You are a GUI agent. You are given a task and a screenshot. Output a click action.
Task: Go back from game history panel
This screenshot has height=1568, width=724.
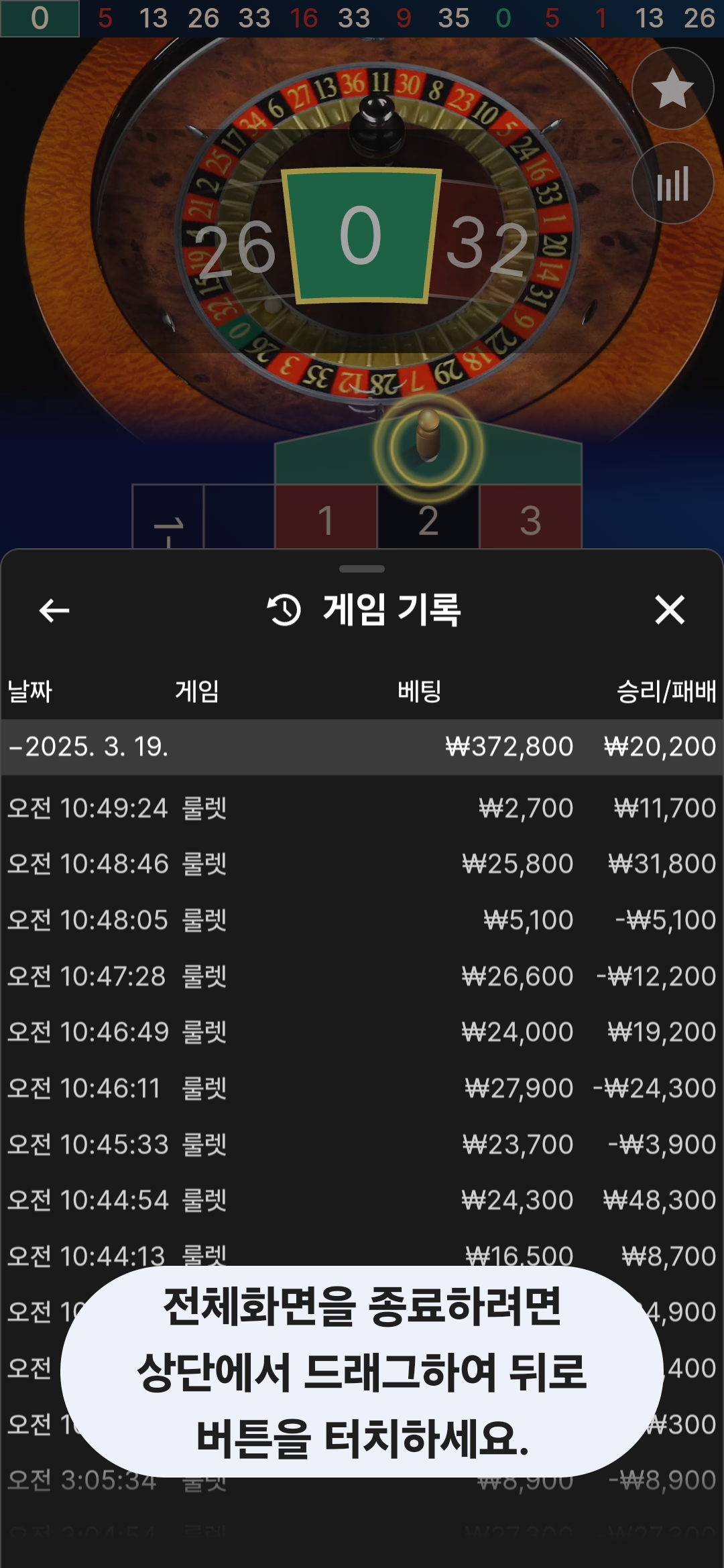(54, 610)
